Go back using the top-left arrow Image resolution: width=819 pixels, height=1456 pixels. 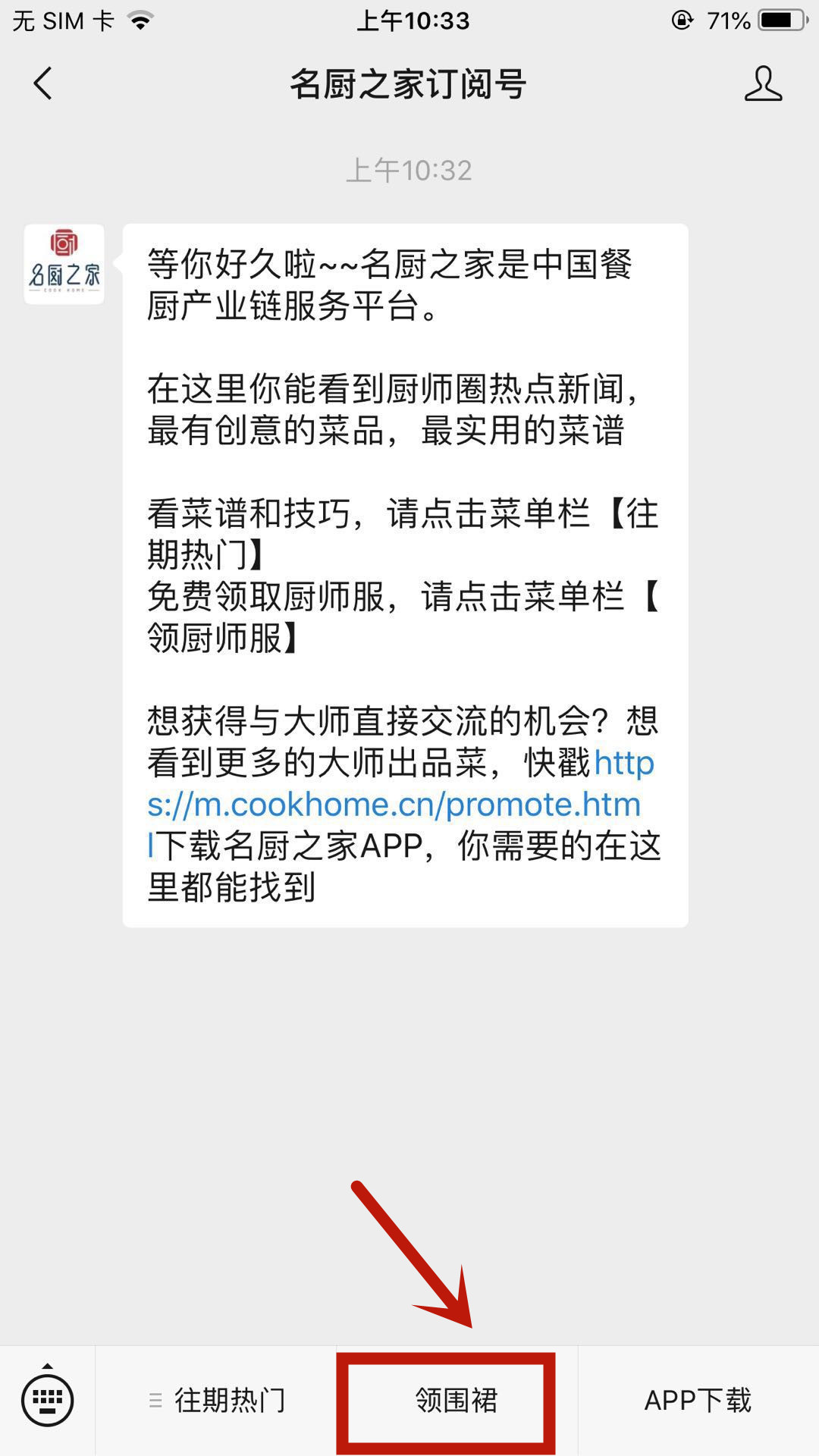click(x=43, y=83)
